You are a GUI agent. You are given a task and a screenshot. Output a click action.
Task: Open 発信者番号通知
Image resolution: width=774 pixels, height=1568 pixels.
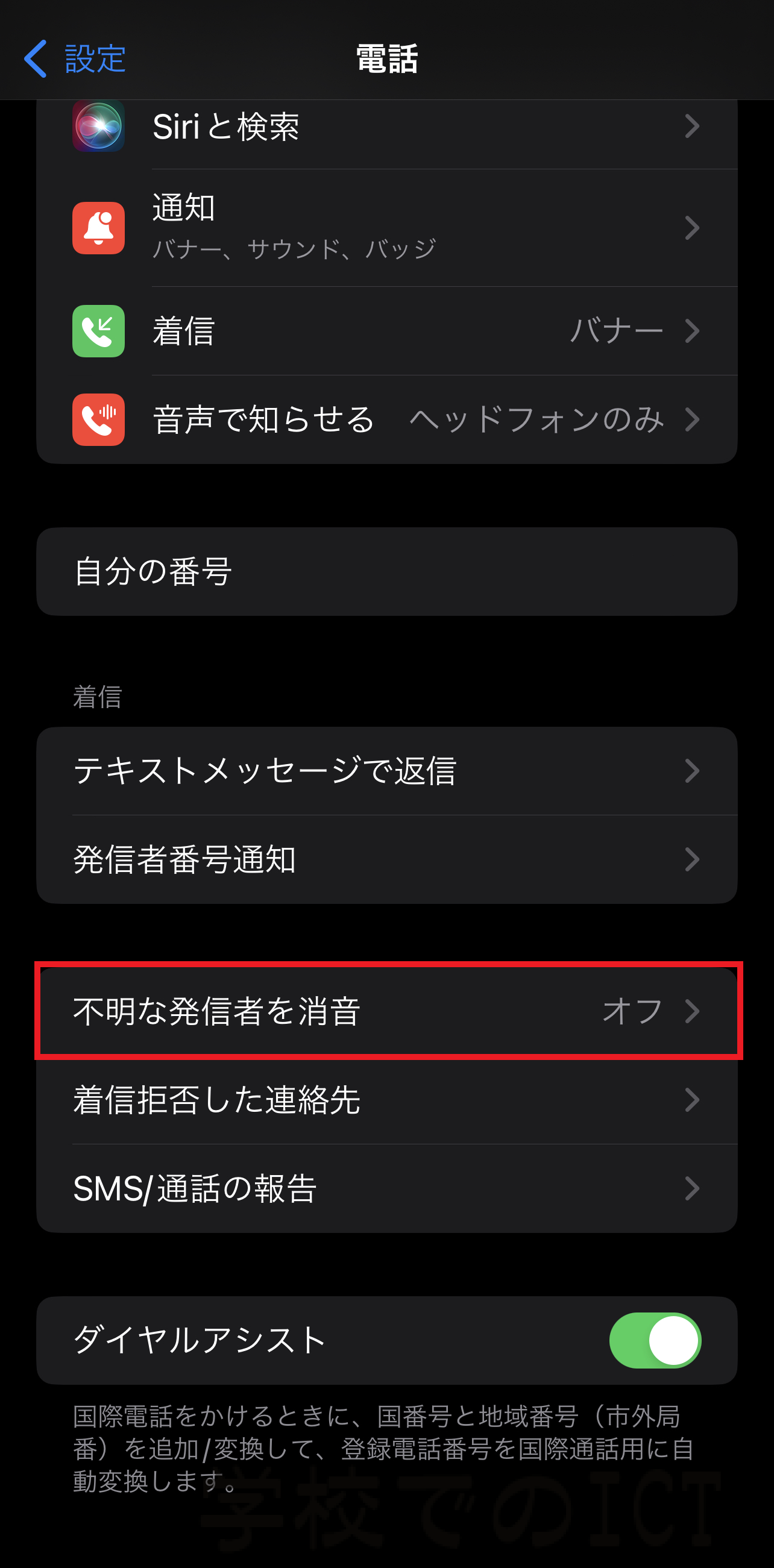(386, 859)
